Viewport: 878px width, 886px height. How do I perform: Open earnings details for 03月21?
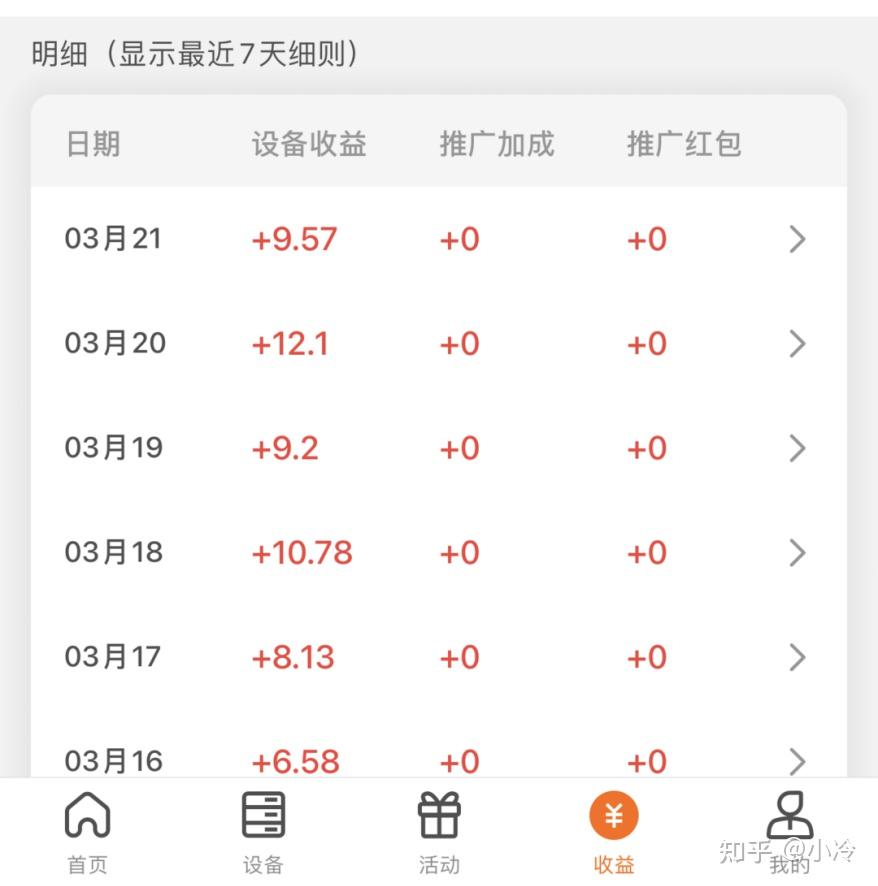(x=796, y=239)
